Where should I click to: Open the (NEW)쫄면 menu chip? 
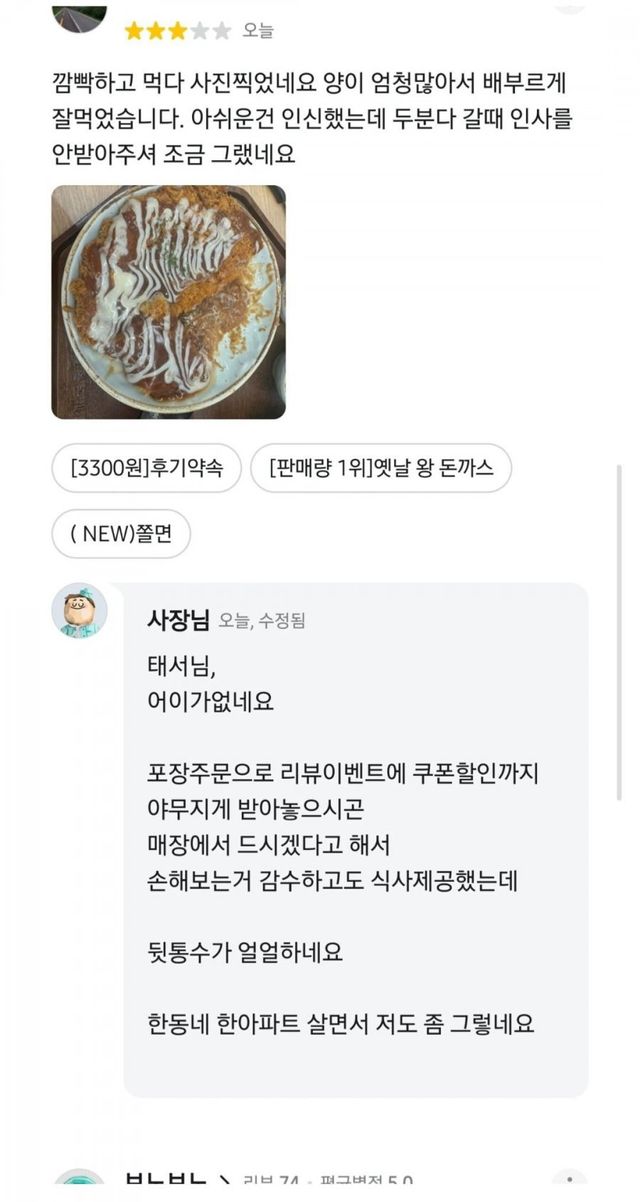pyautogui.click(x=121, y=534)
